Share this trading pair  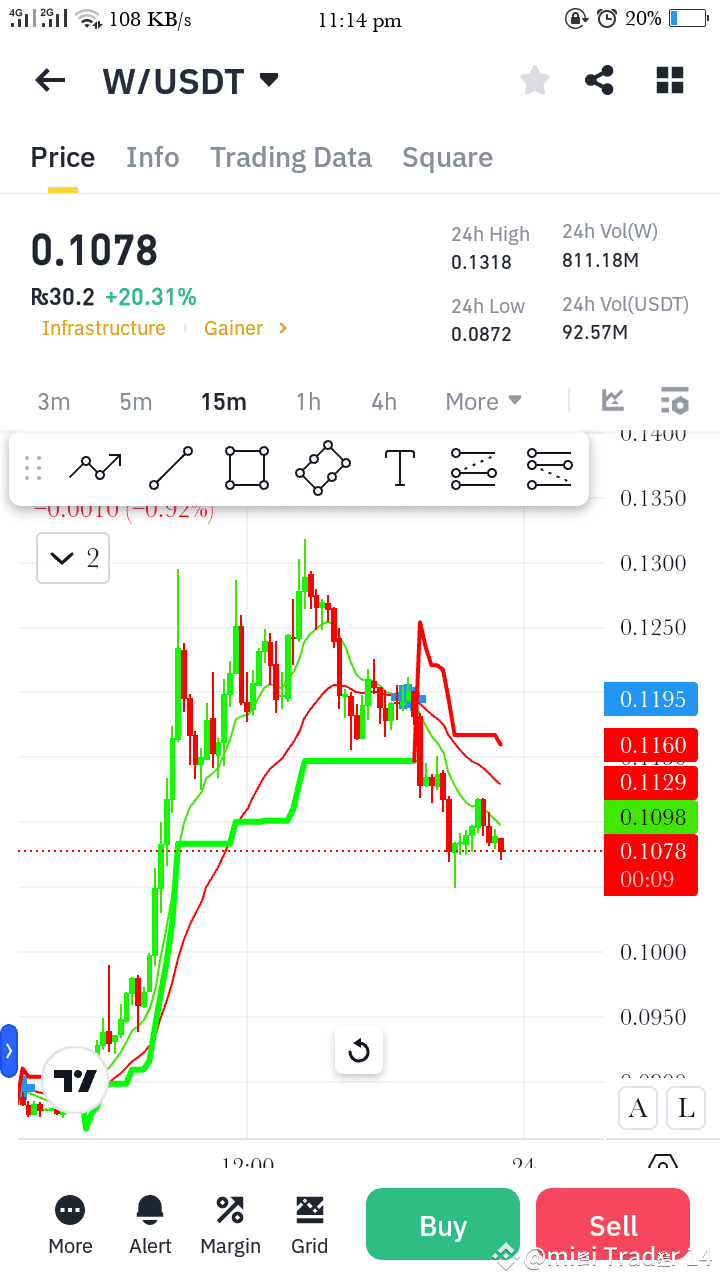click(x=599, y=80)
